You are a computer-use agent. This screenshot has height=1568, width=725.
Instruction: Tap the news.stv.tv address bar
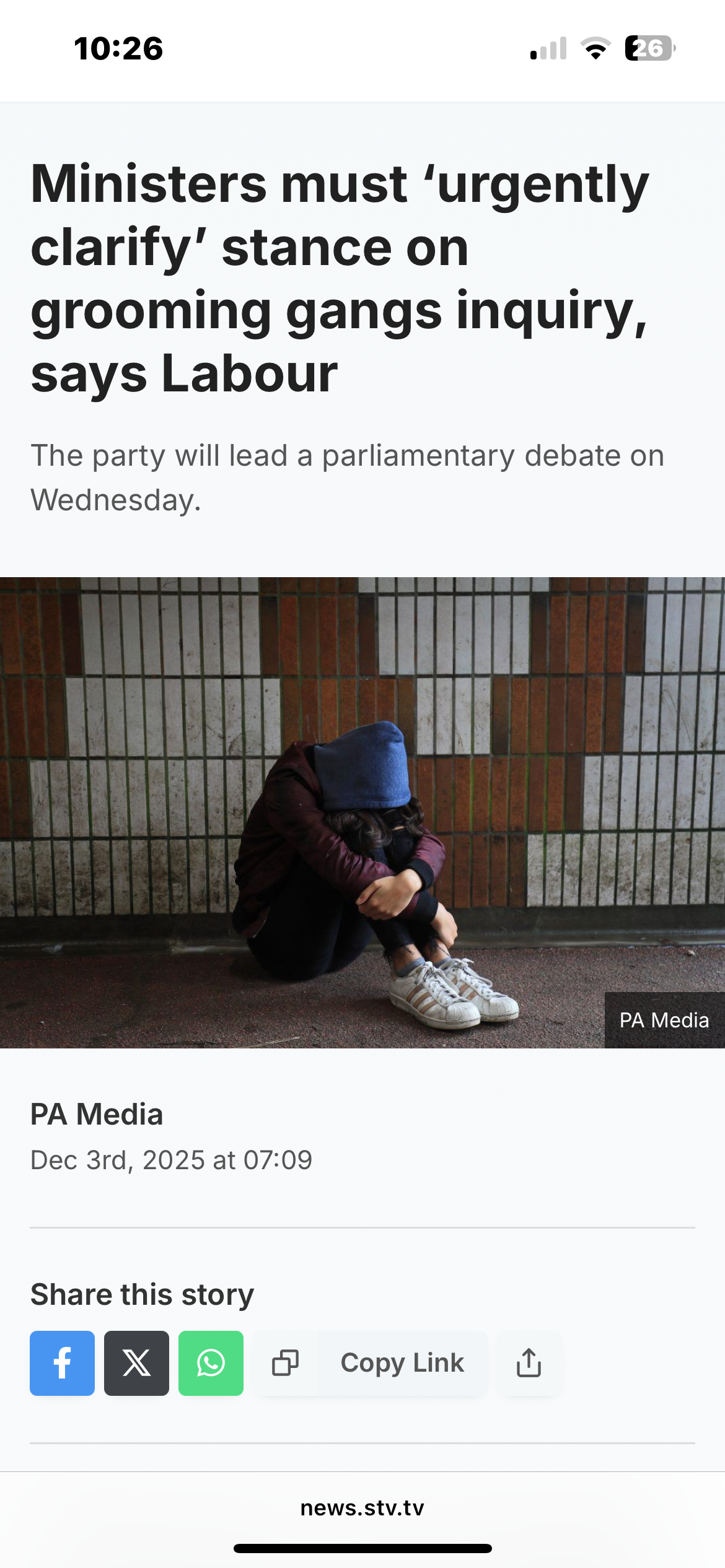362,1508
